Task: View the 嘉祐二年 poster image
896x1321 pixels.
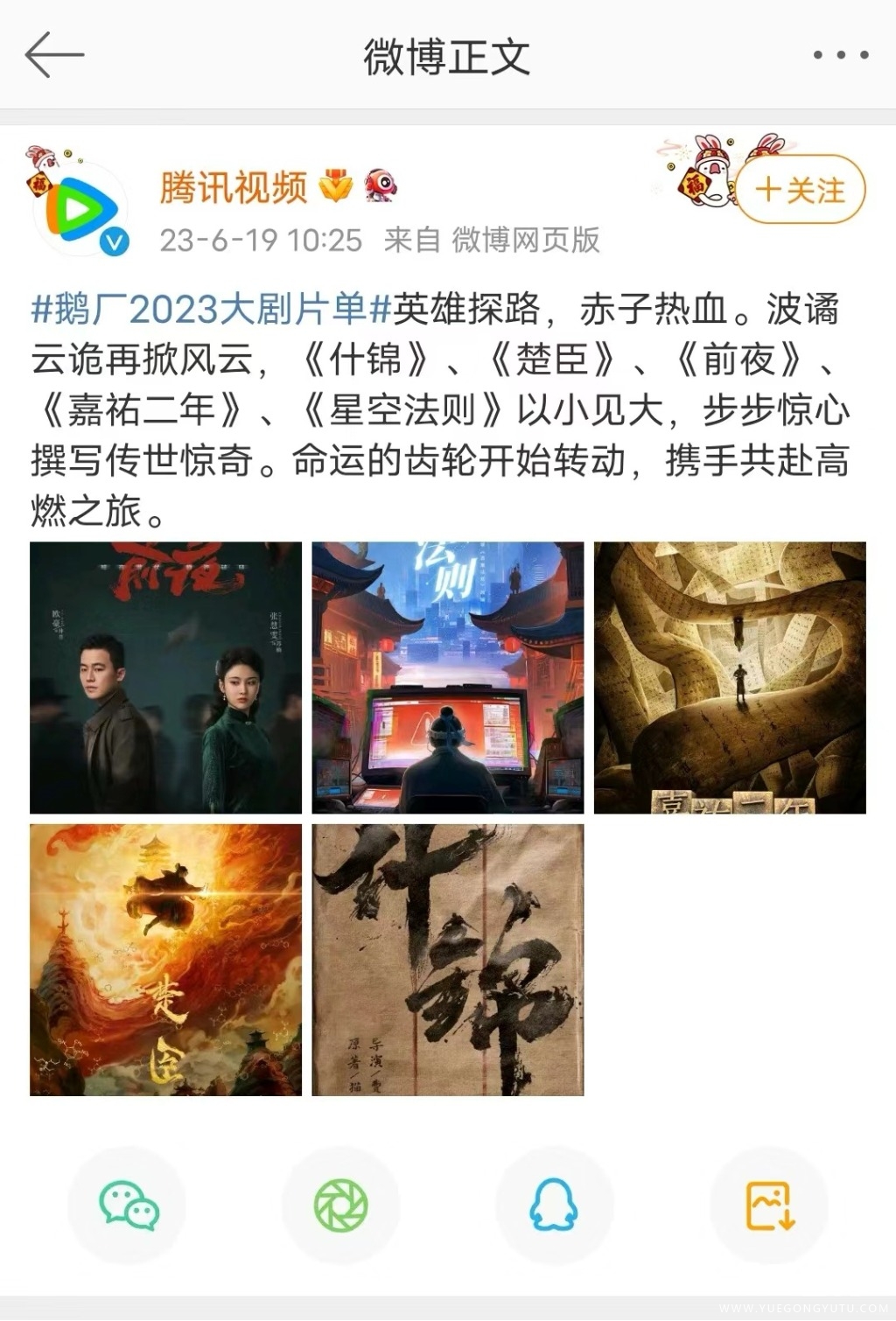Action: pyautogui.click(x=730, y=678)
